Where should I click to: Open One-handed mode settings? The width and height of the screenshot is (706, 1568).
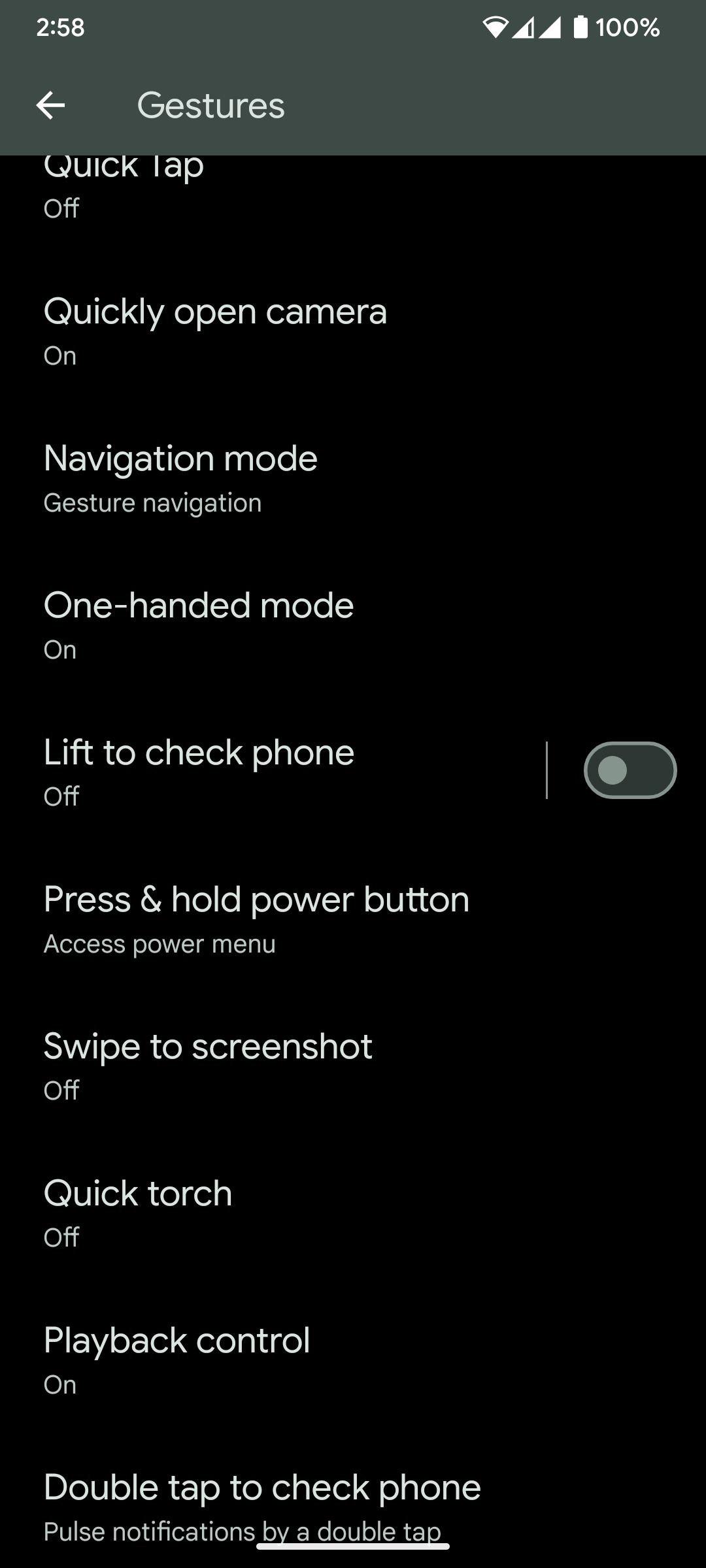[x=353, y=626]
